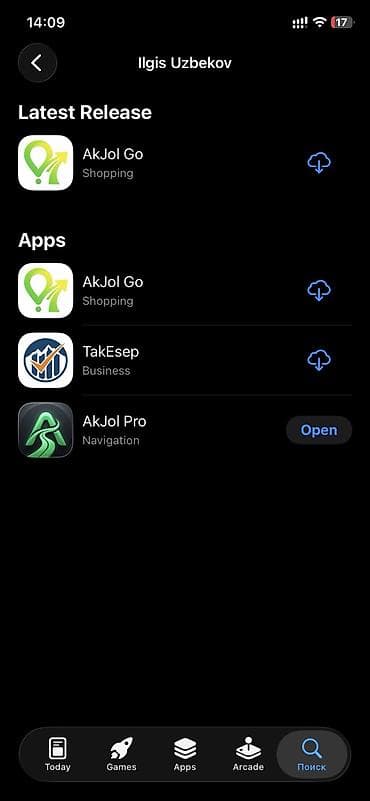The image size is (370, 801).
Task: Download the TakEsep app
Action: point(319,360)
